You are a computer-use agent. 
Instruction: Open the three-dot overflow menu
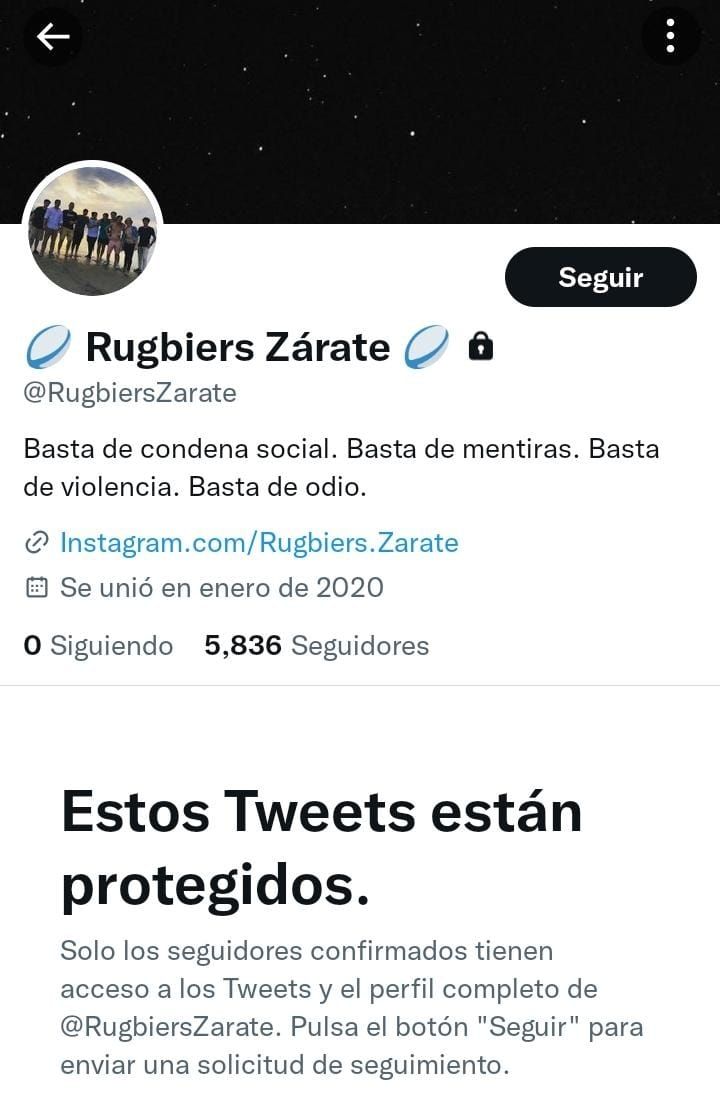(x=670, y=37)
